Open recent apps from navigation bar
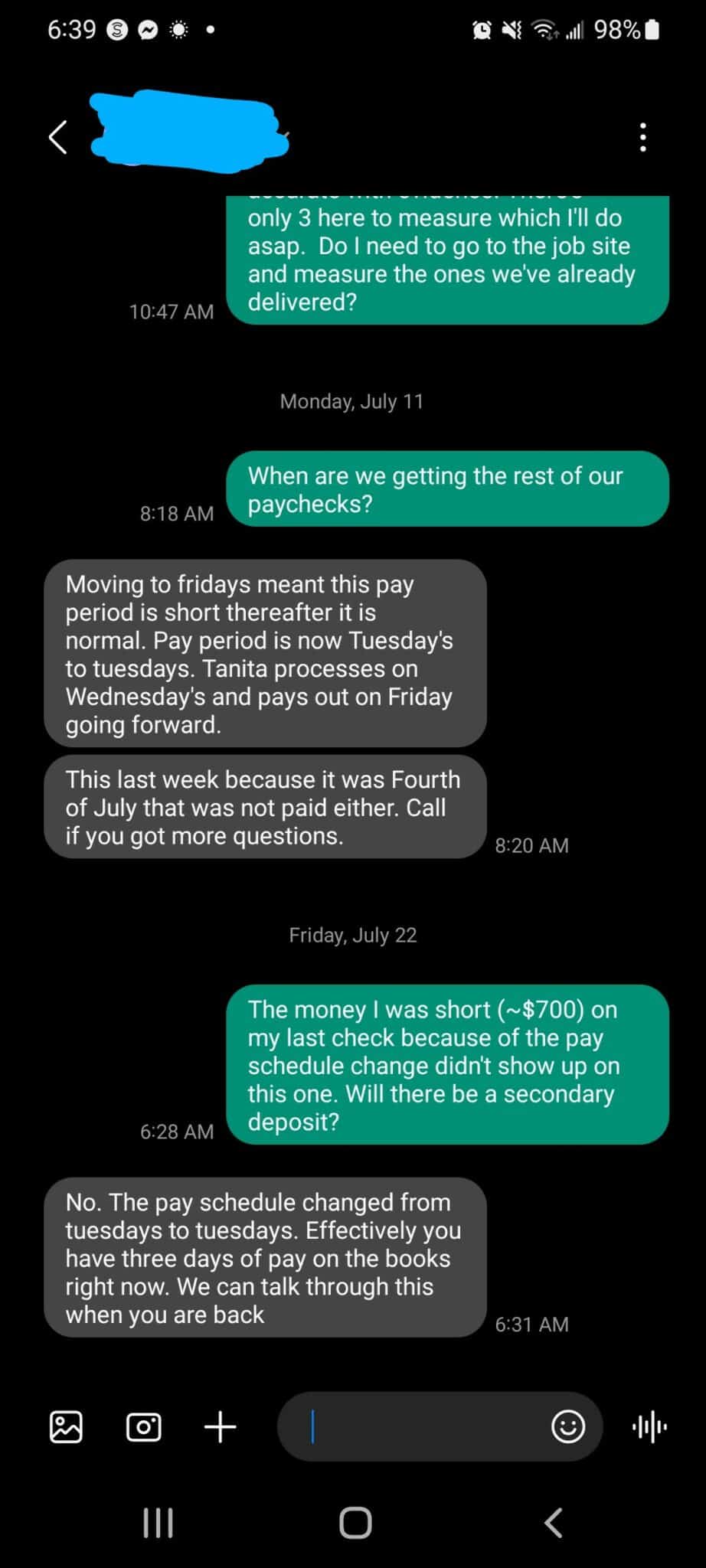 tap(158, 1523)
